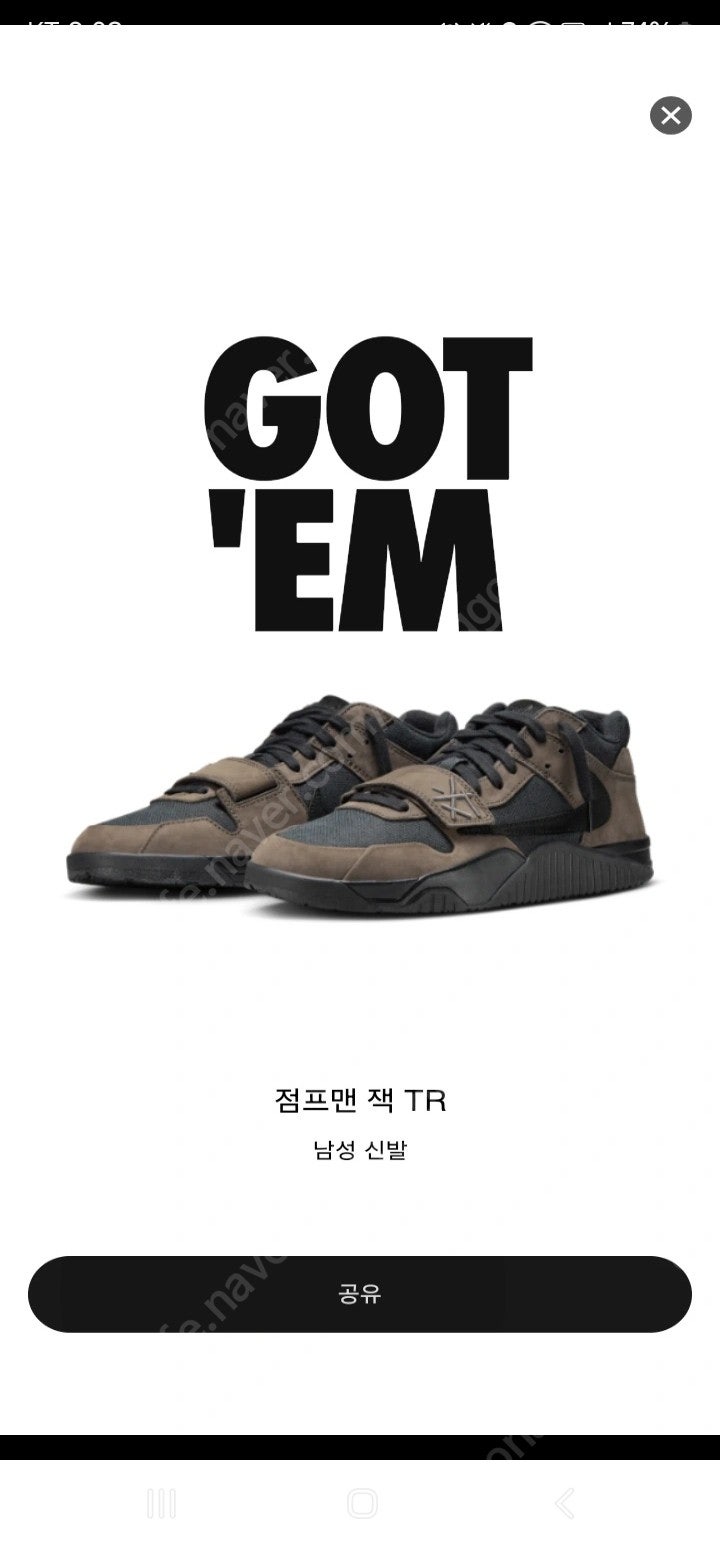Open the recent apps button
Screen dimensions: 720x1544
pos(161,1504)
